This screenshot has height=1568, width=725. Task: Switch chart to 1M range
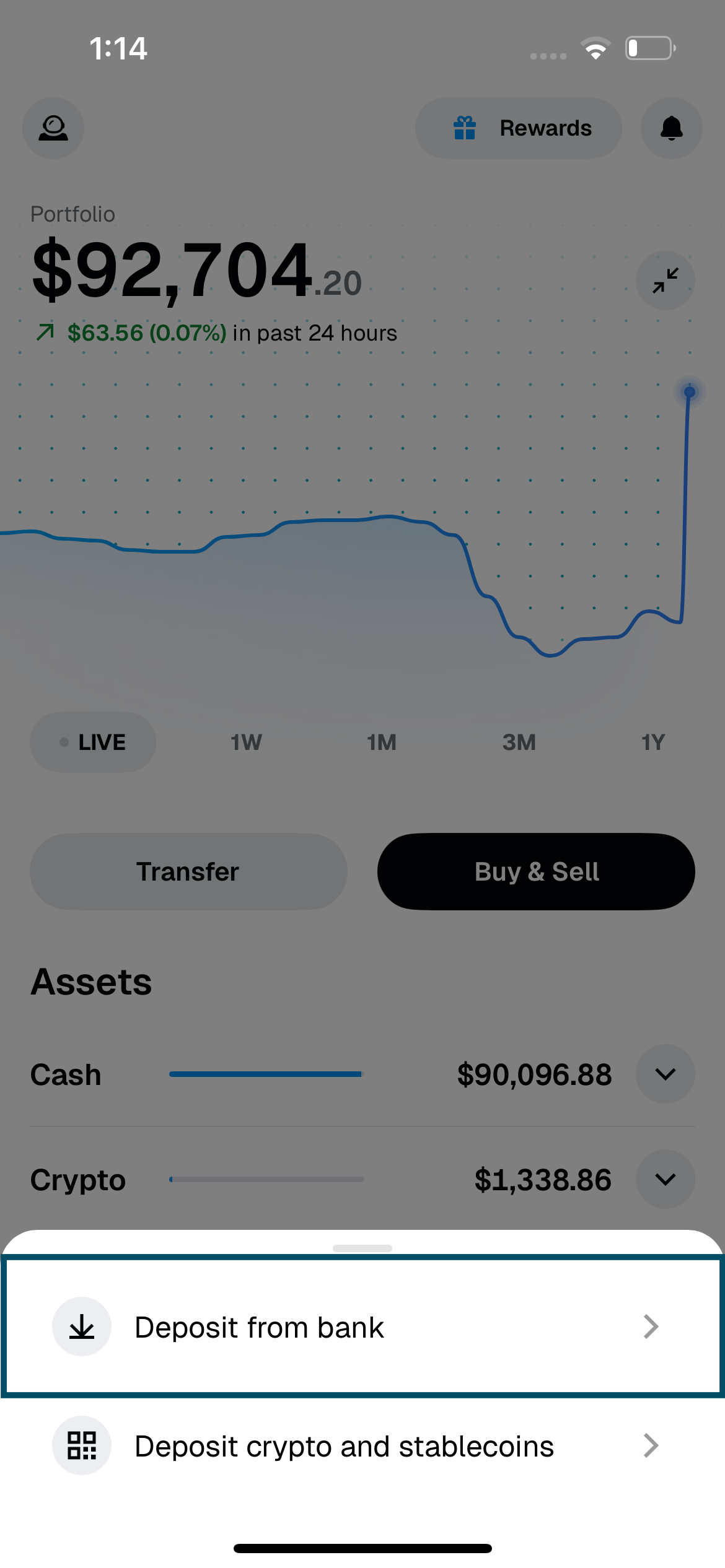[382, 742]
